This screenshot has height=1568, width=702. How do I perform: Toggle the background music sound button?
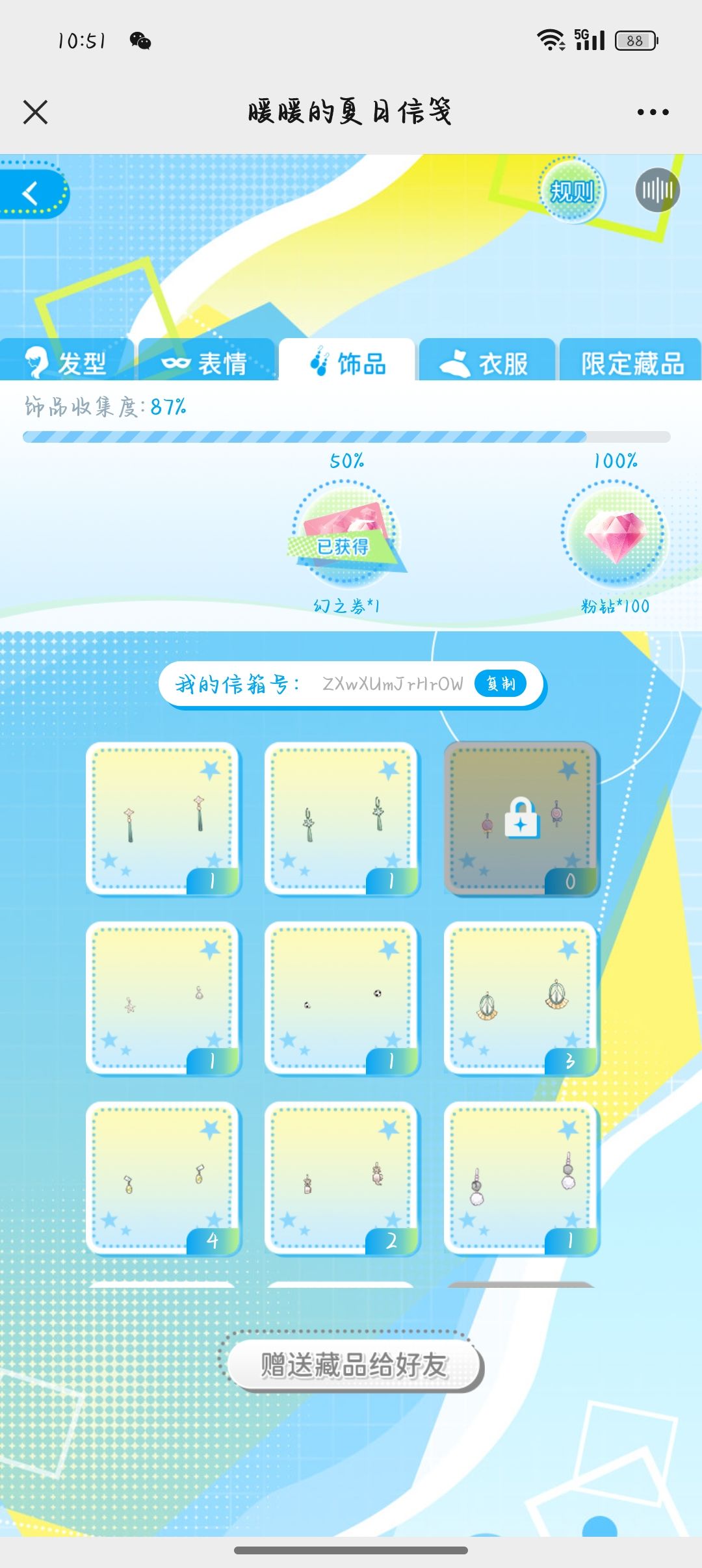(x=658, y=189)
